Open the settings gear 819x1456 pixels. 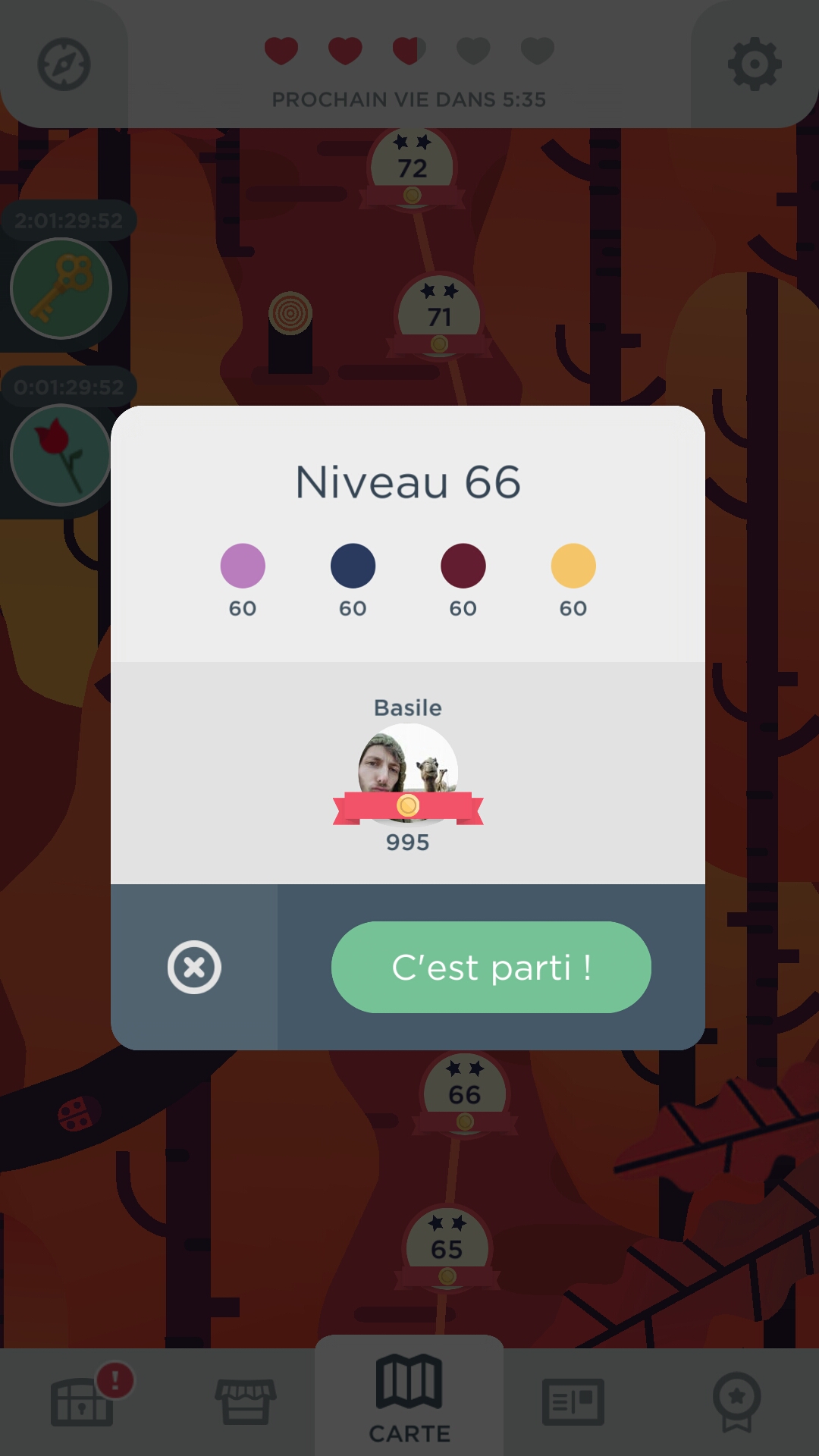pyautogui.click(x=754, y=64)
